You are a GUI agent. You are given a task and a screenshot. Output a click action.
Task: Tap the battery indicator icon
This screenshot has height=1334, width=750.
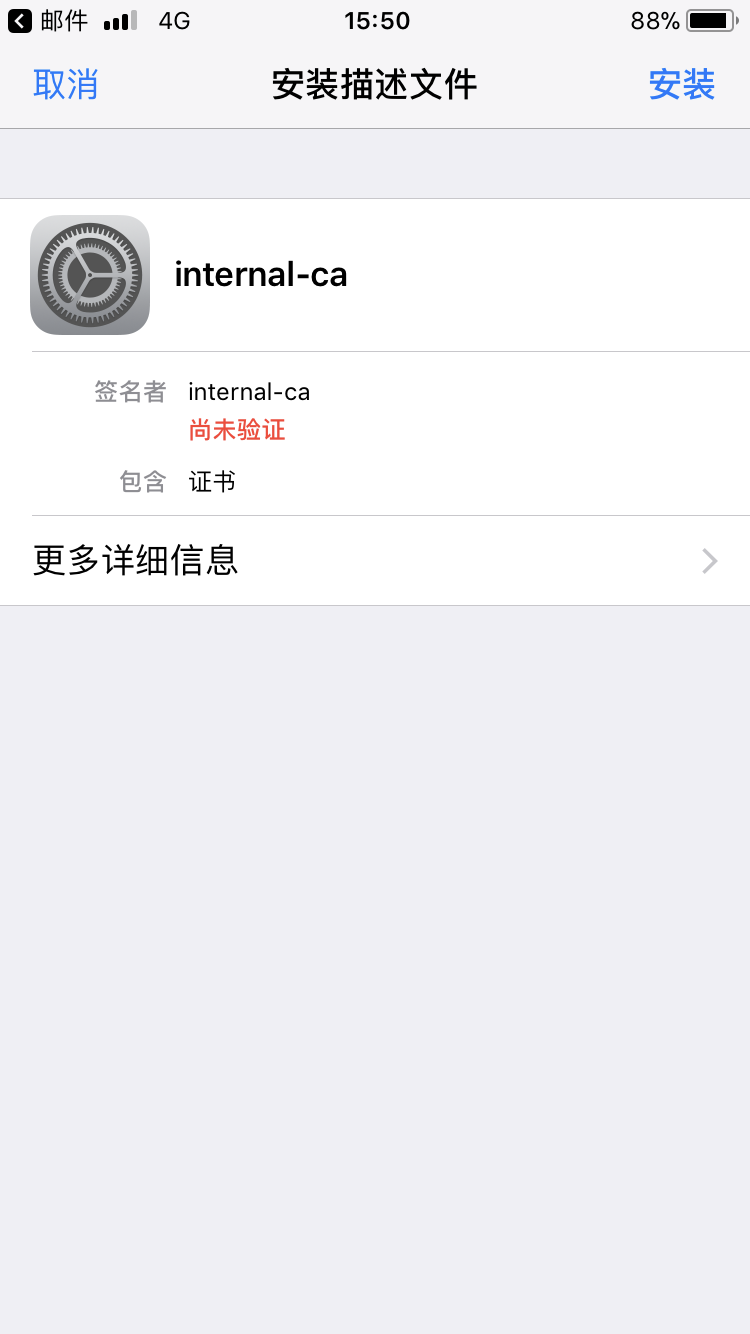(x=710, y=20)
